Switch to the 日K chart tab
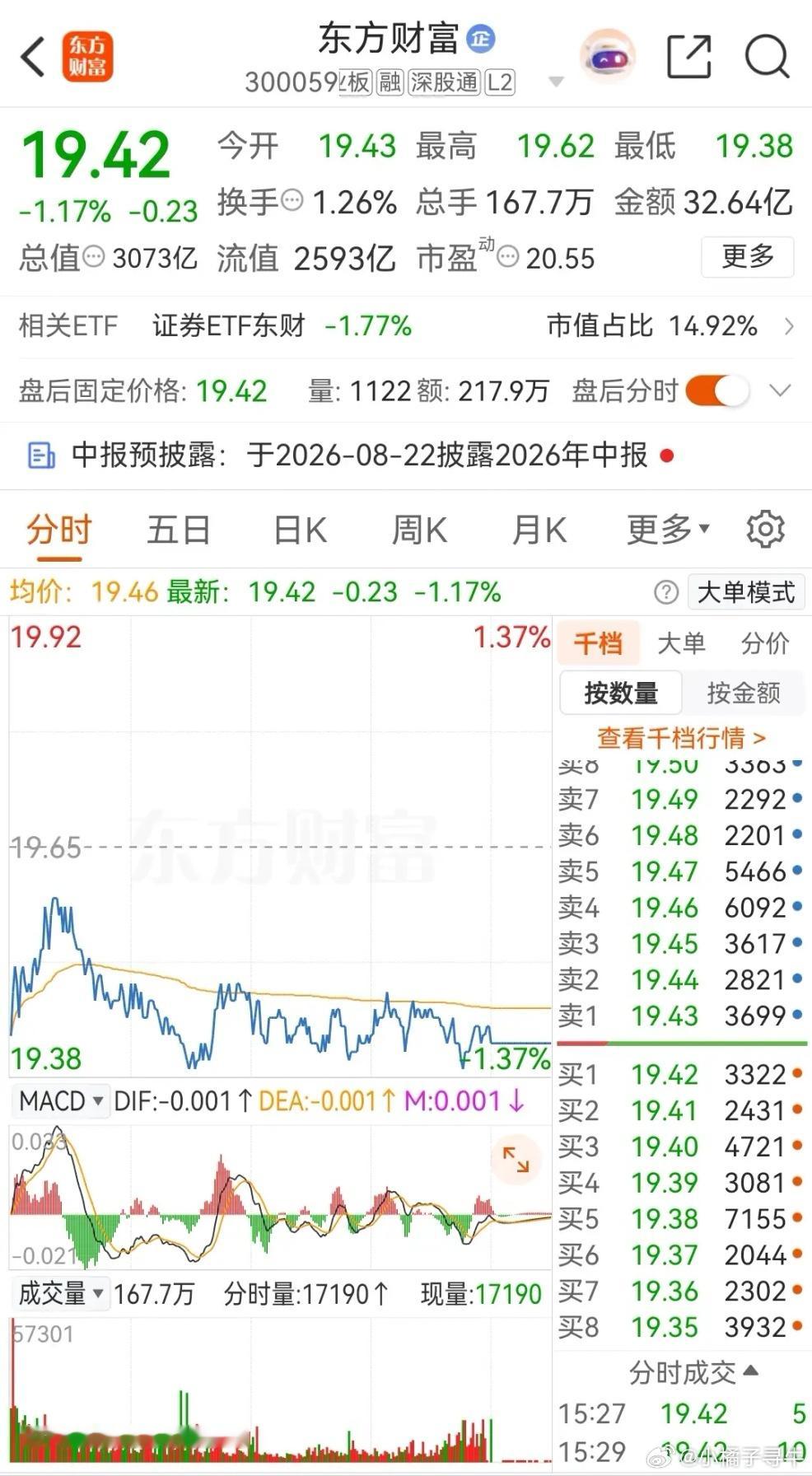Image resolution: width=812 pixels, height=1476 pixels. pos(301,530)
